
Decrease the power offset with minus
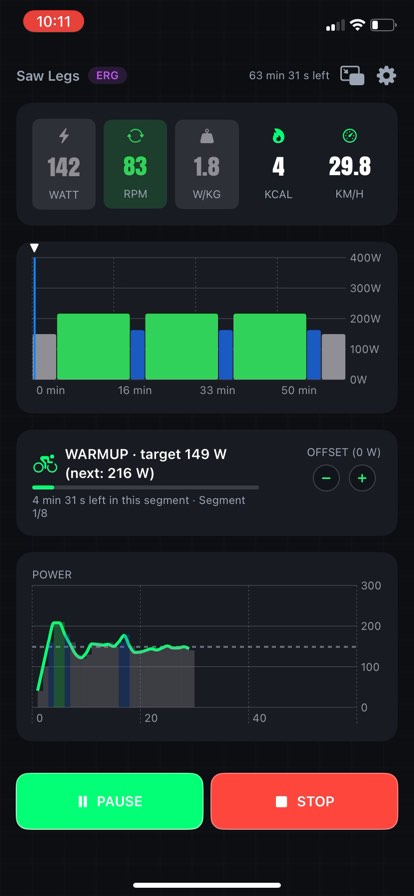tap(326, 478)
